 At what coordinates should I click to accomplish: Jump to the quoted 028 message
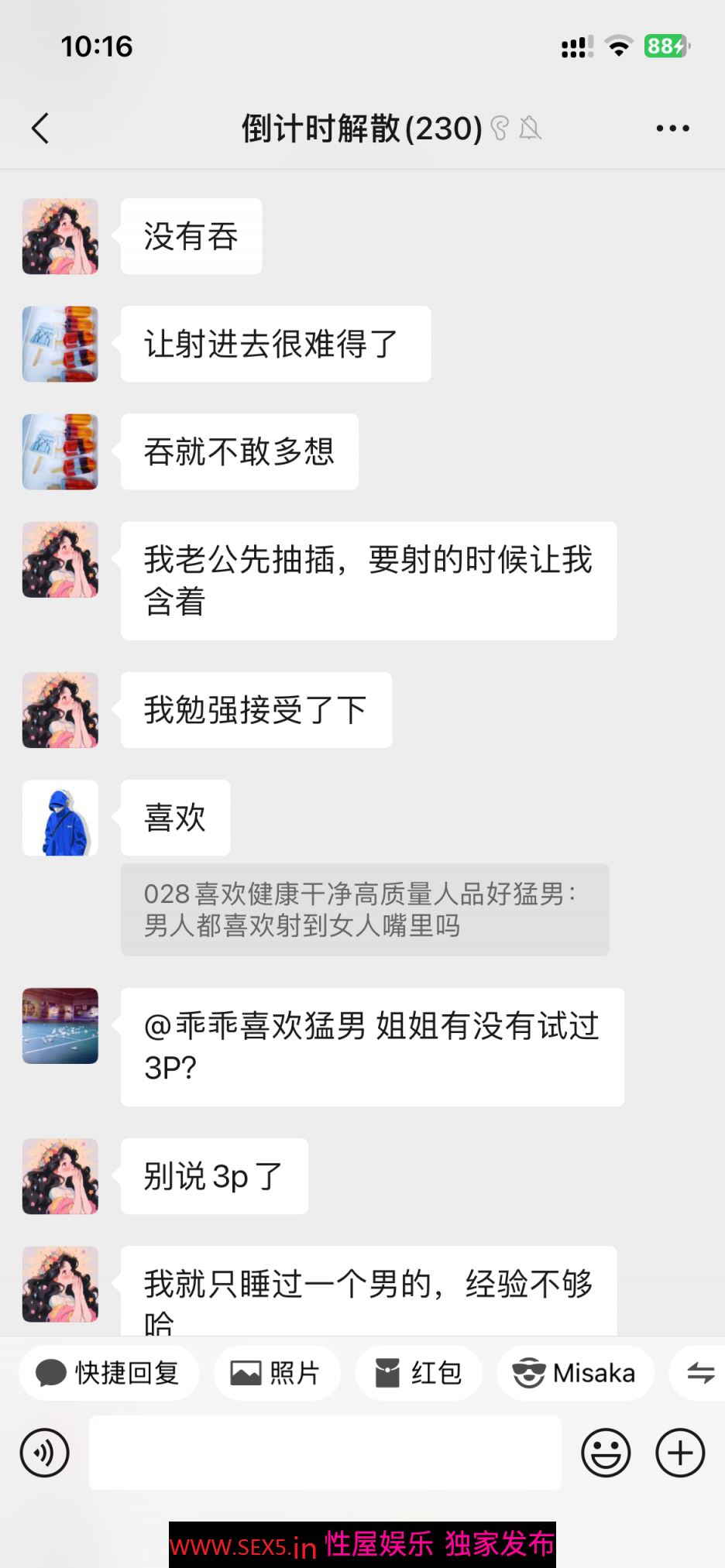click(x=364, y=910)
